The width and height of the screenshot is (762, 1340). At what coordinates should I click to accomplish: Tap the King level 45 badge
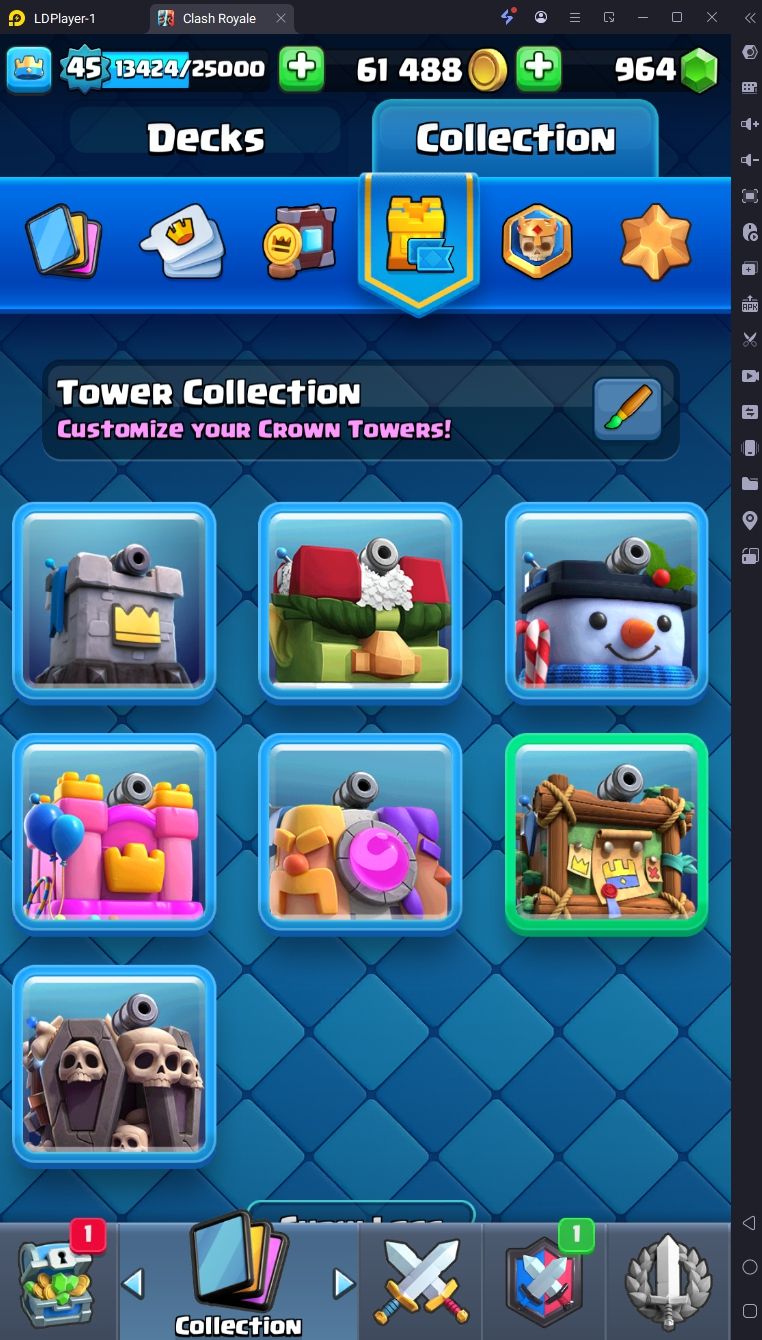coord(84,68)
